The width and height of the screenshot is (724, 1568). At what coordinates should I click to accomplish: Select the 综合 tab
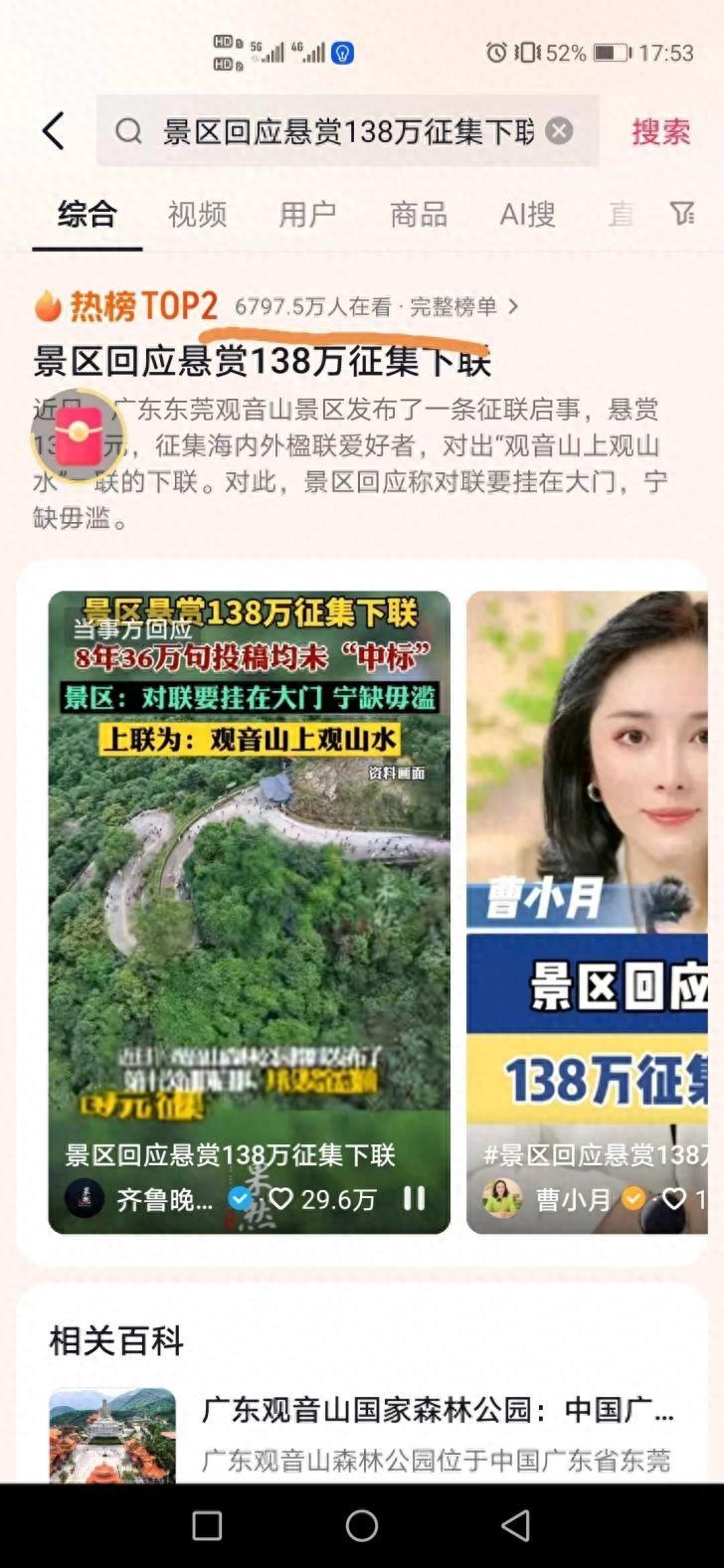(88, 214)
